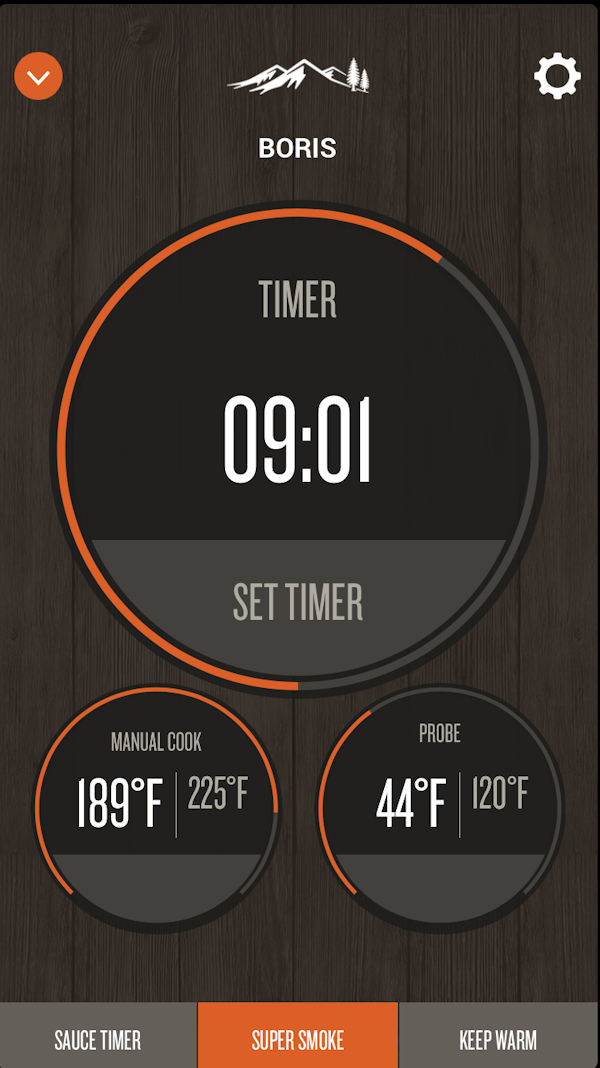Collapse the screen with the orange chevron

coord(39,76)
